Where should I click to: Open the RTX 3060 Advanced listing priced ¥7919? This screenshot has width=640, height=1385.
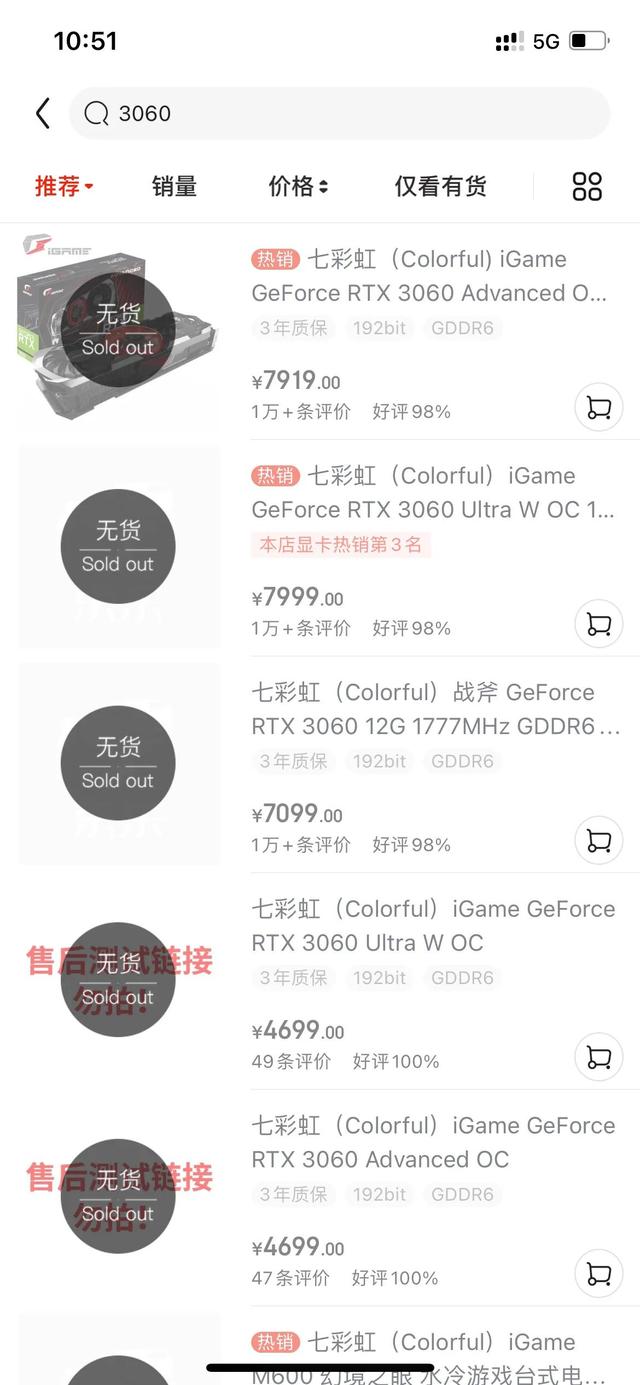pyautogui.click(x=428, y=276)
